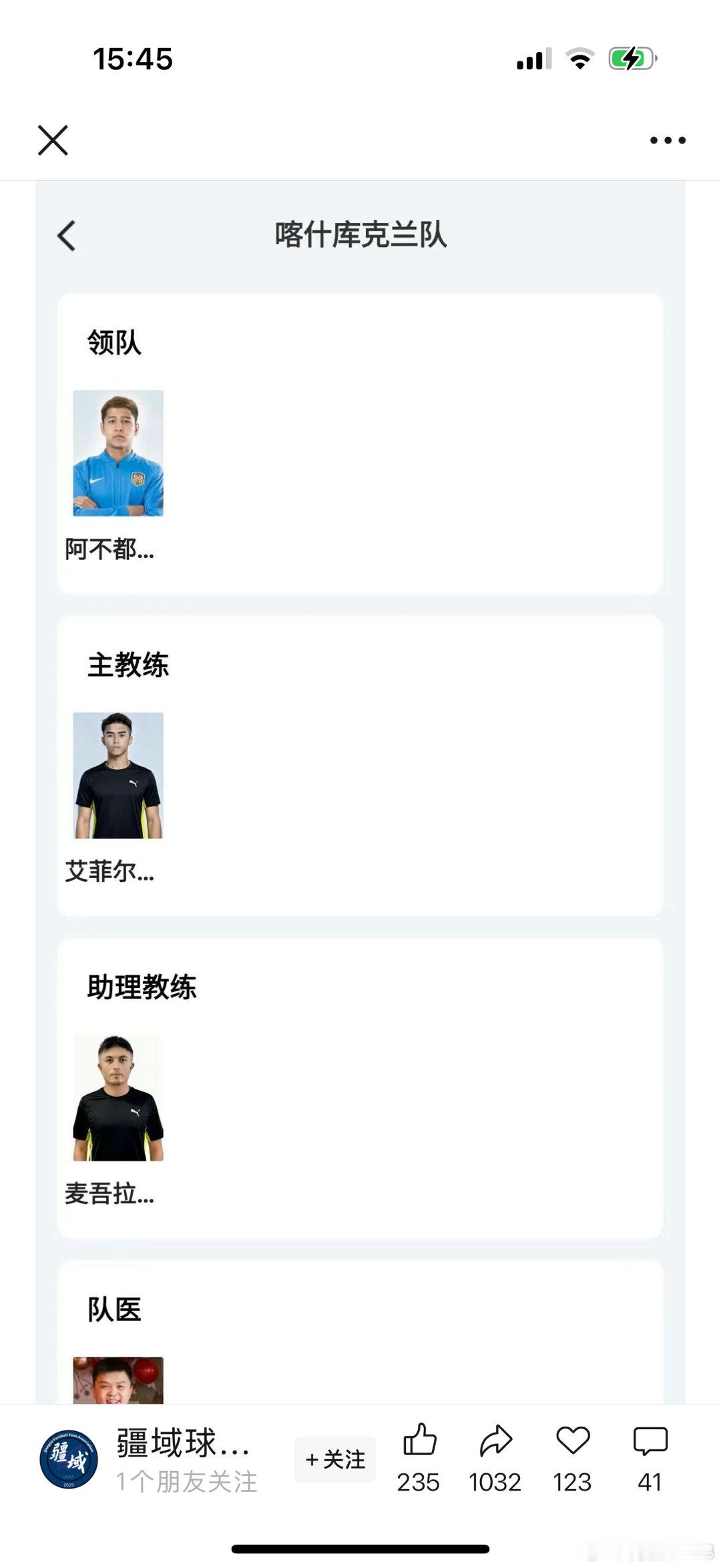Expand the truncated name 麦吾拉...
Screen dimensions: 721x1568
(x=111, y=1195)
